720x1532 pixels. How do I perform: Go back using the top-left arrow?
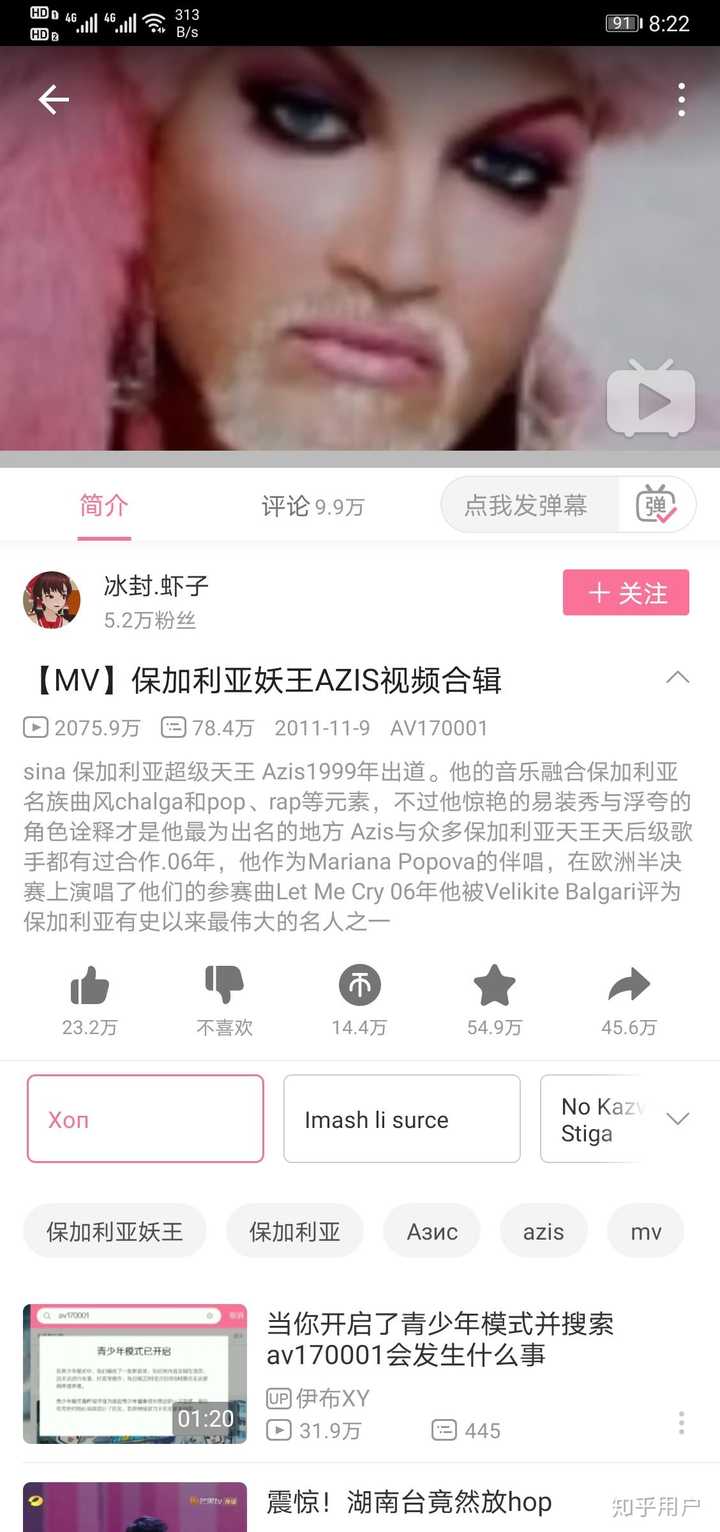(x=53, y=99)
